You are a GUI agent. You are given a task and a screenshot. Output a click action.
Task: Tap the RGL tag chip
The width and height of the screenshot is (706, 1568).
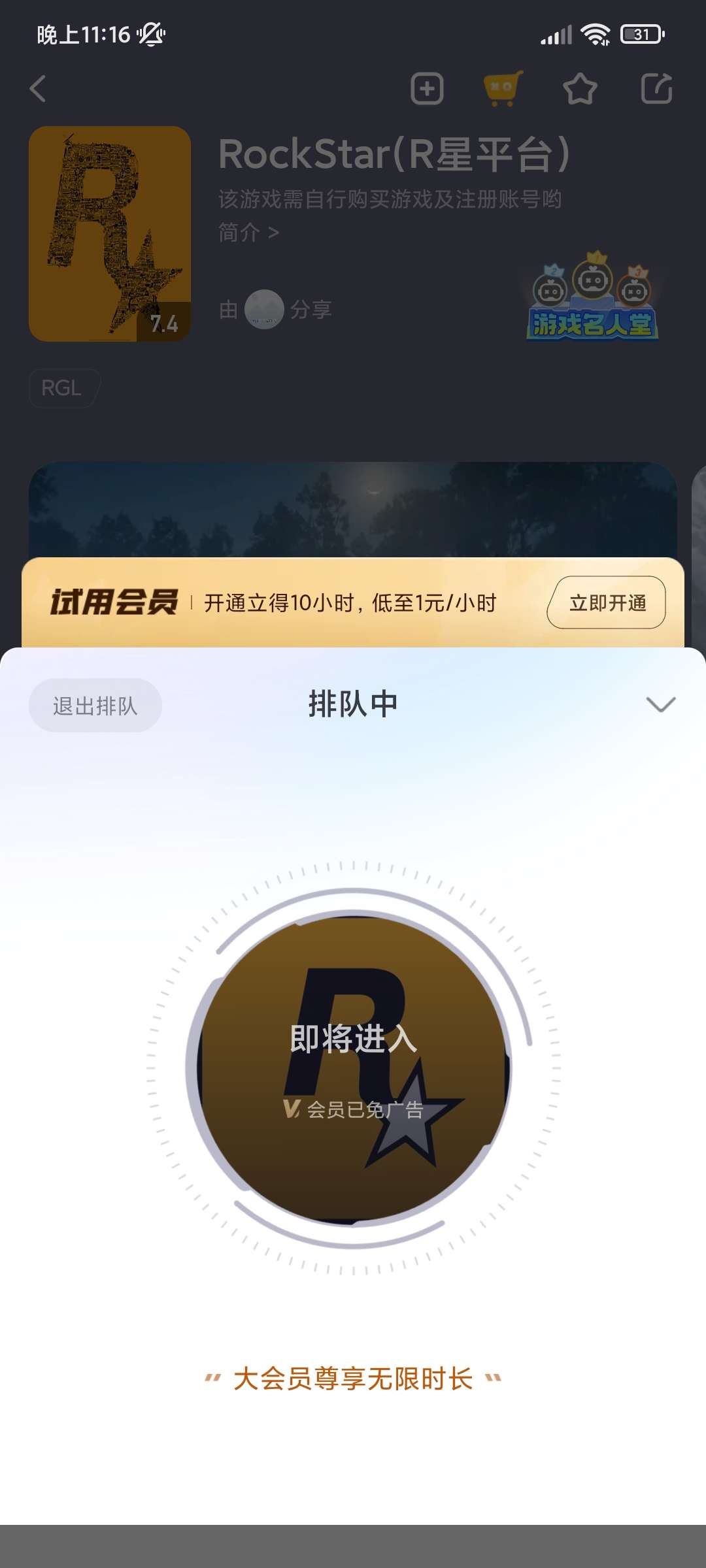[63, 388]
